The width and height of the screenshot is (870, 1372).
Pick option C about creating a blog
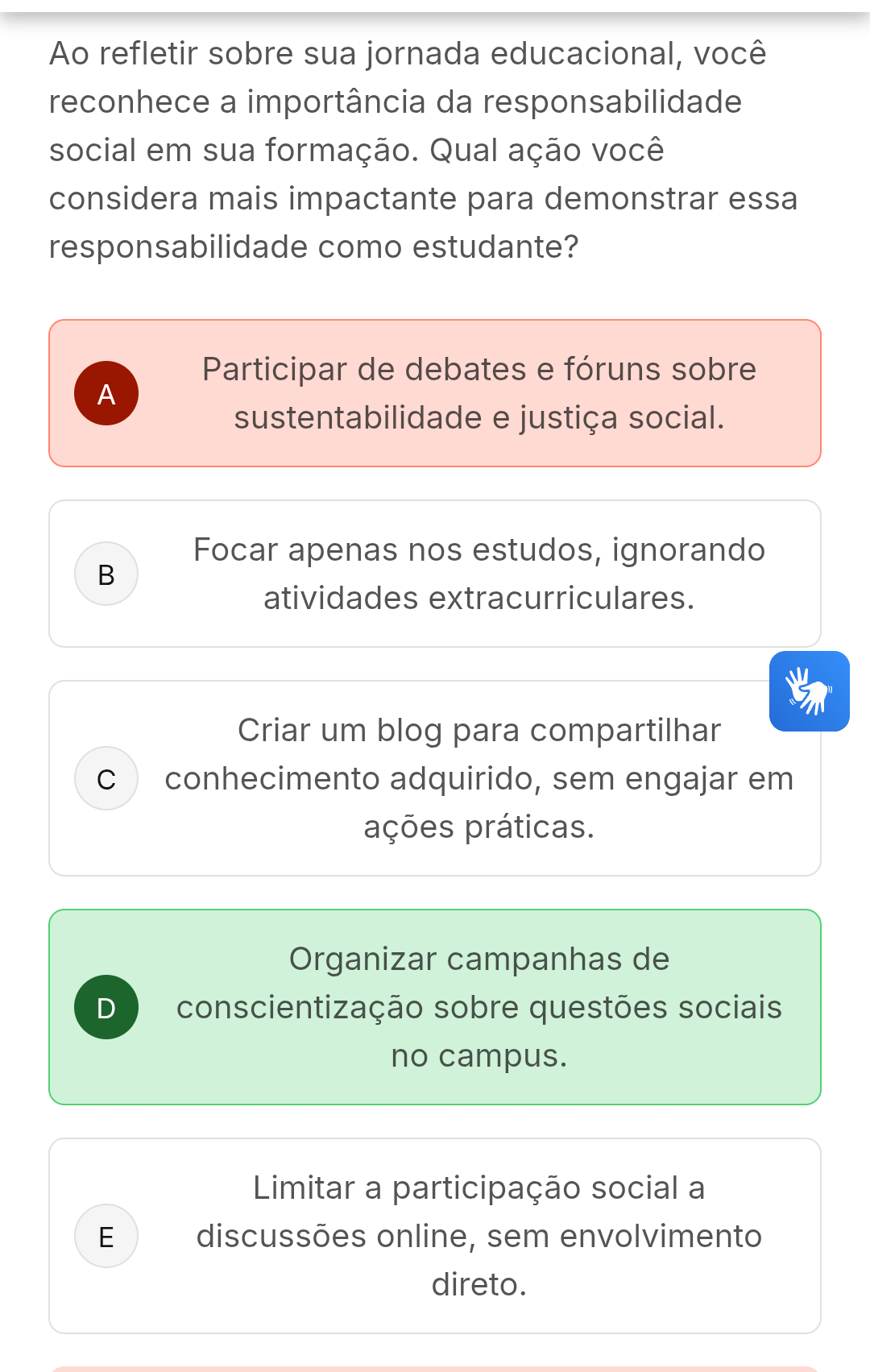click(x=435, y=778)
